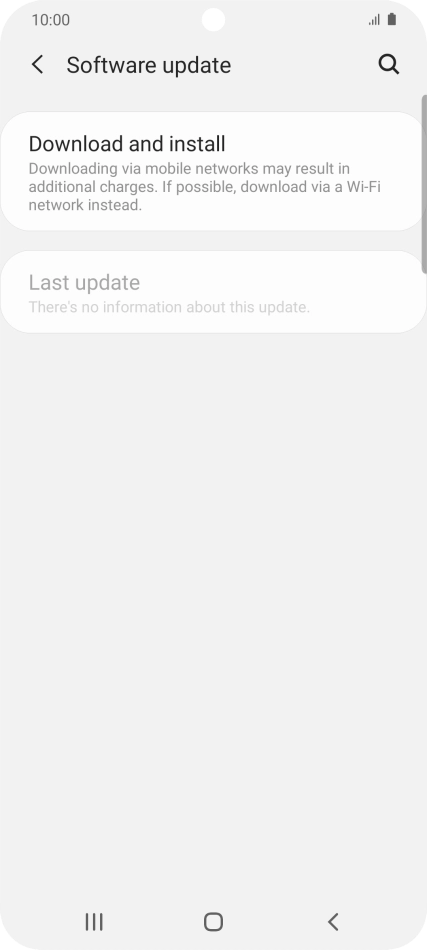The height and width of the screenshot is (950, 427).
Task: Tap the system back button
Action: 333,922
